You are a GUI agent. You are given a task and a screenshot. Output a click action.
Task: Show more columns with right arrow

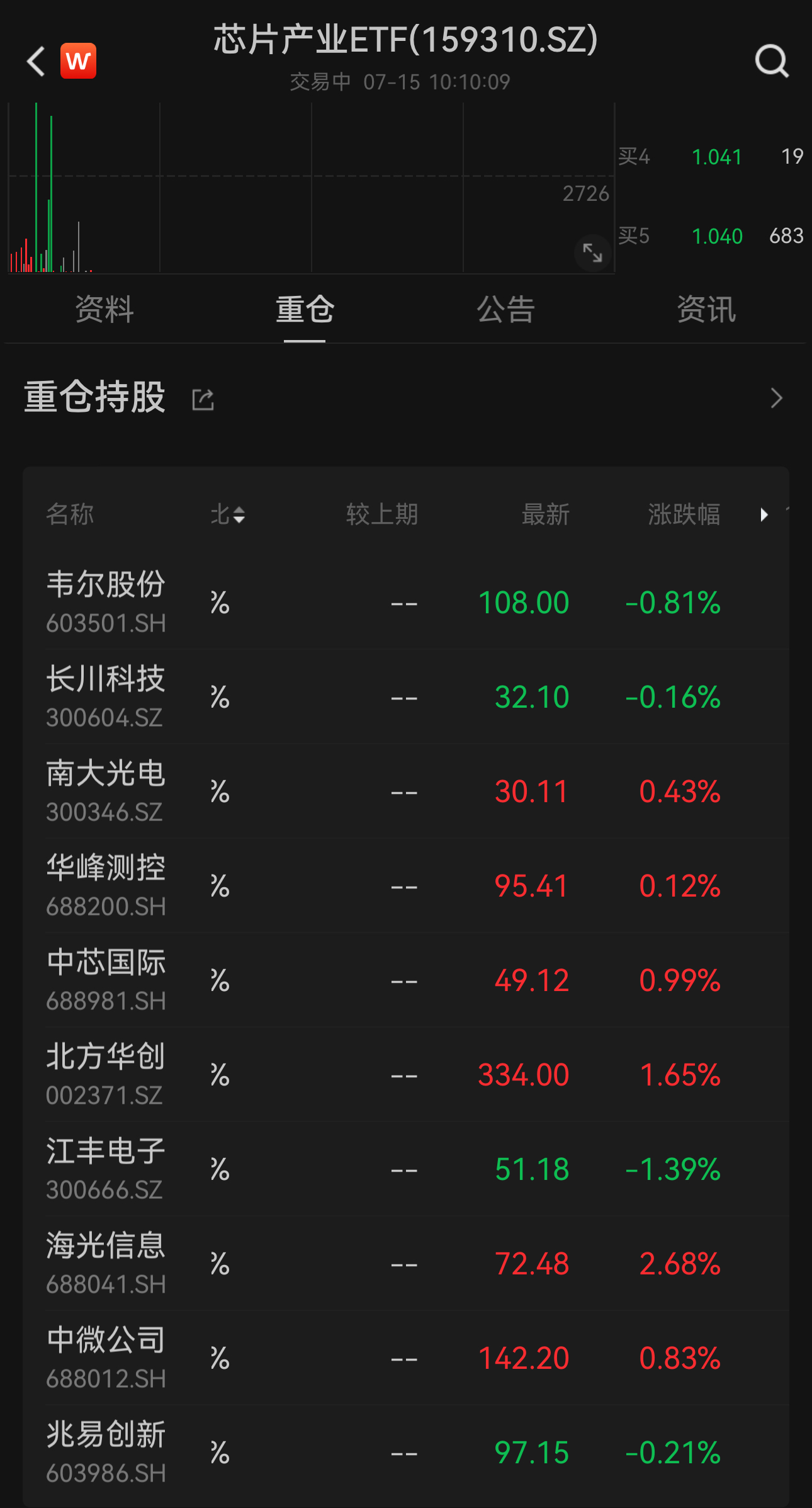click(764, 514)
